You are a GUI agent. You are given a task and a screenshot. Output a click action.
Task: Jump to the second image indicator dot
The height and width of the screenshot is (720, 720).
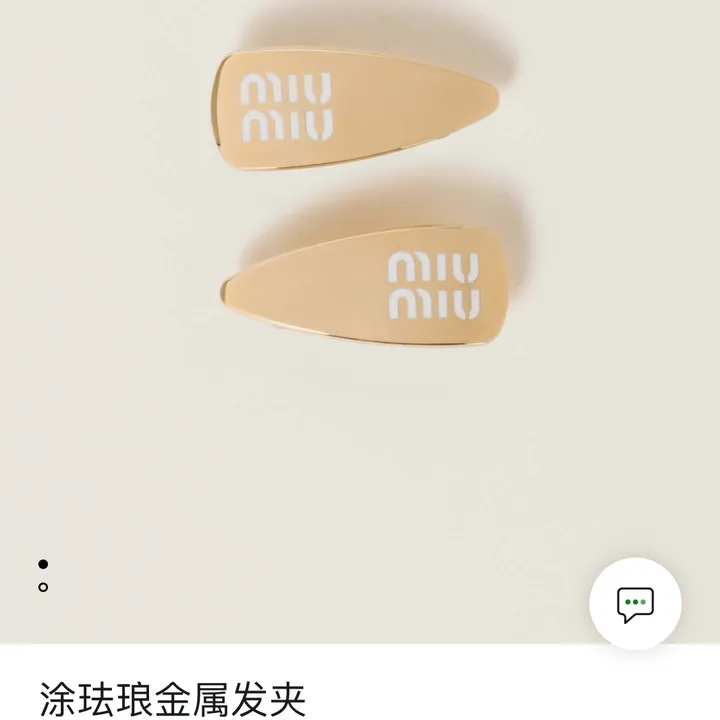tap(43, 587)
